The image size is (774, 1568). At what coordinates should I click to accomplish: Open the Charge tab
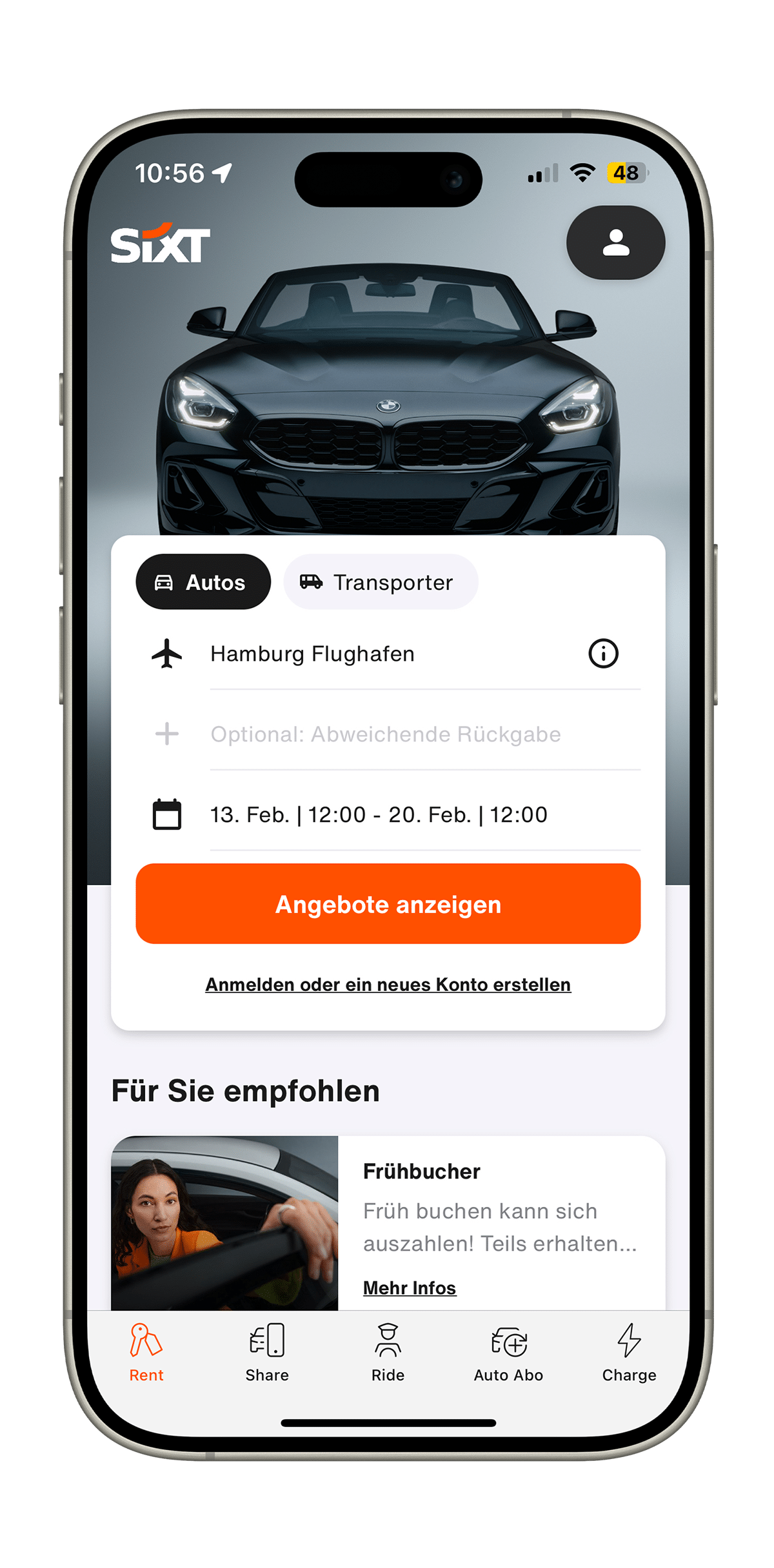coord(629,1353)
